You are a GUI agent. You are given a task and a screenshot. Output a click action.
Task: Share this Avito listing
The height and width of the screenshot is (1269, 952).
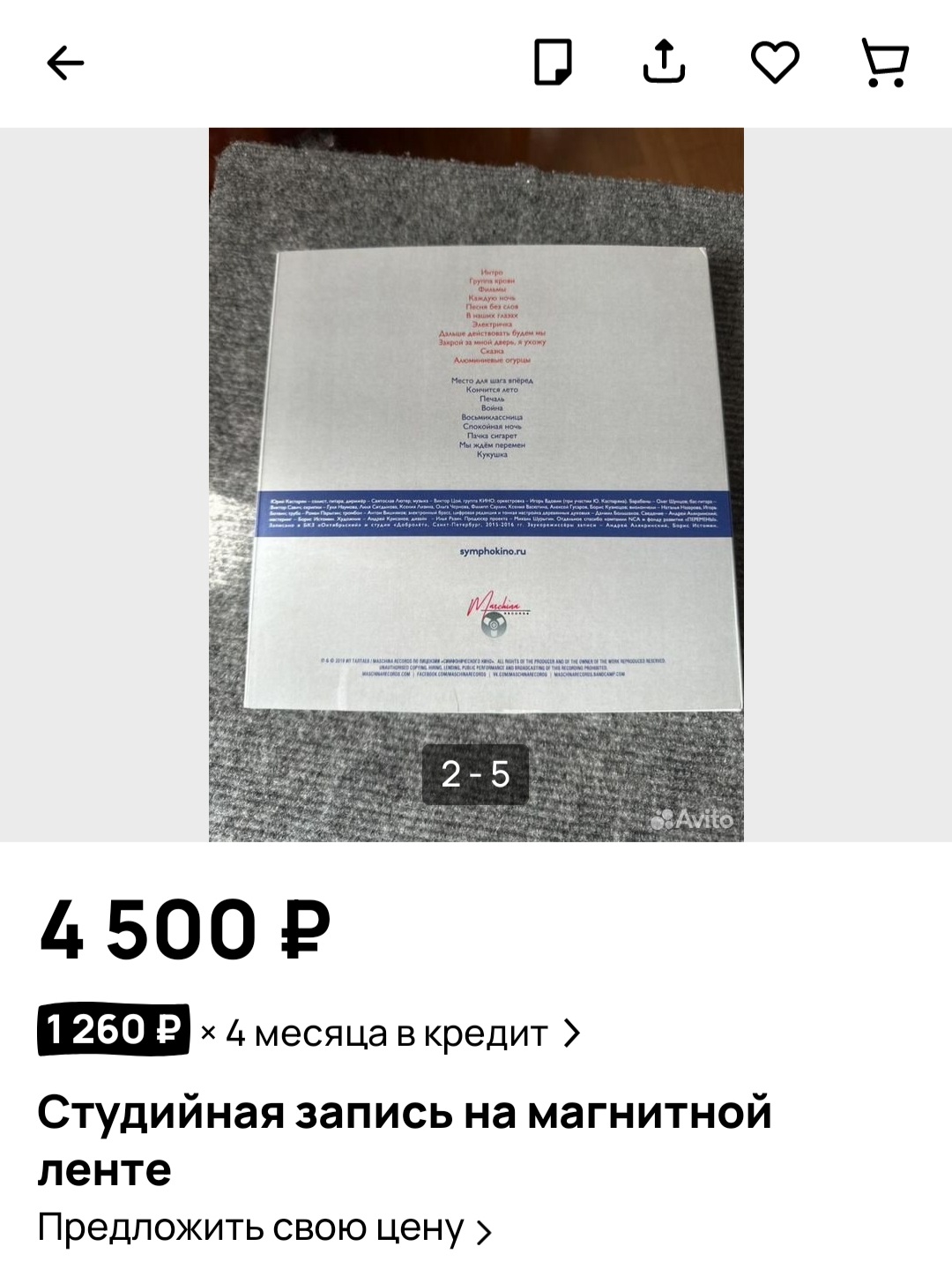pos(664,62)
